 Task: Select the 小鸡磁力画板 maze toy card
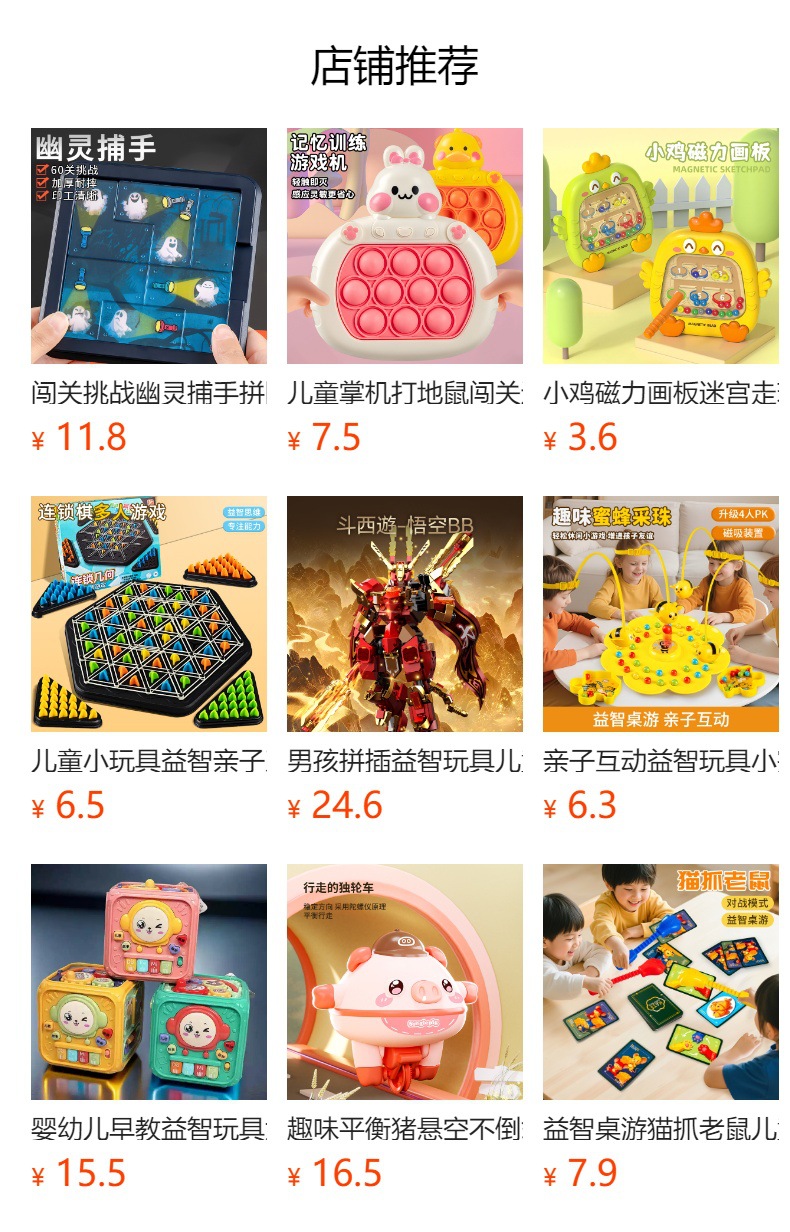coord(661,246)
